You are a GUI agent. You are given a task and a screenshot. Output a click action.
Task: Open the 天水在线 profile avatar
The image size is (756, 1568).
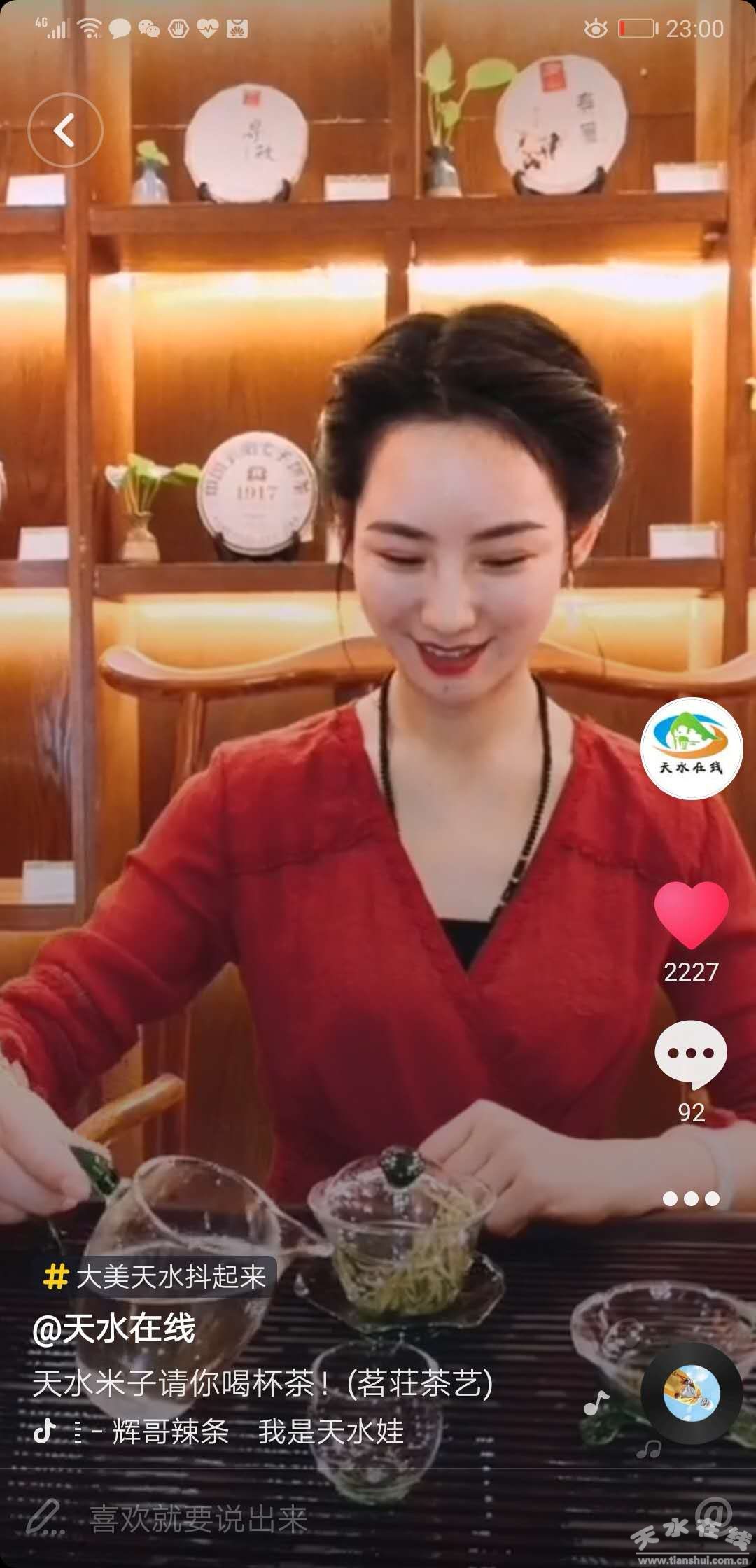point(691,748)
